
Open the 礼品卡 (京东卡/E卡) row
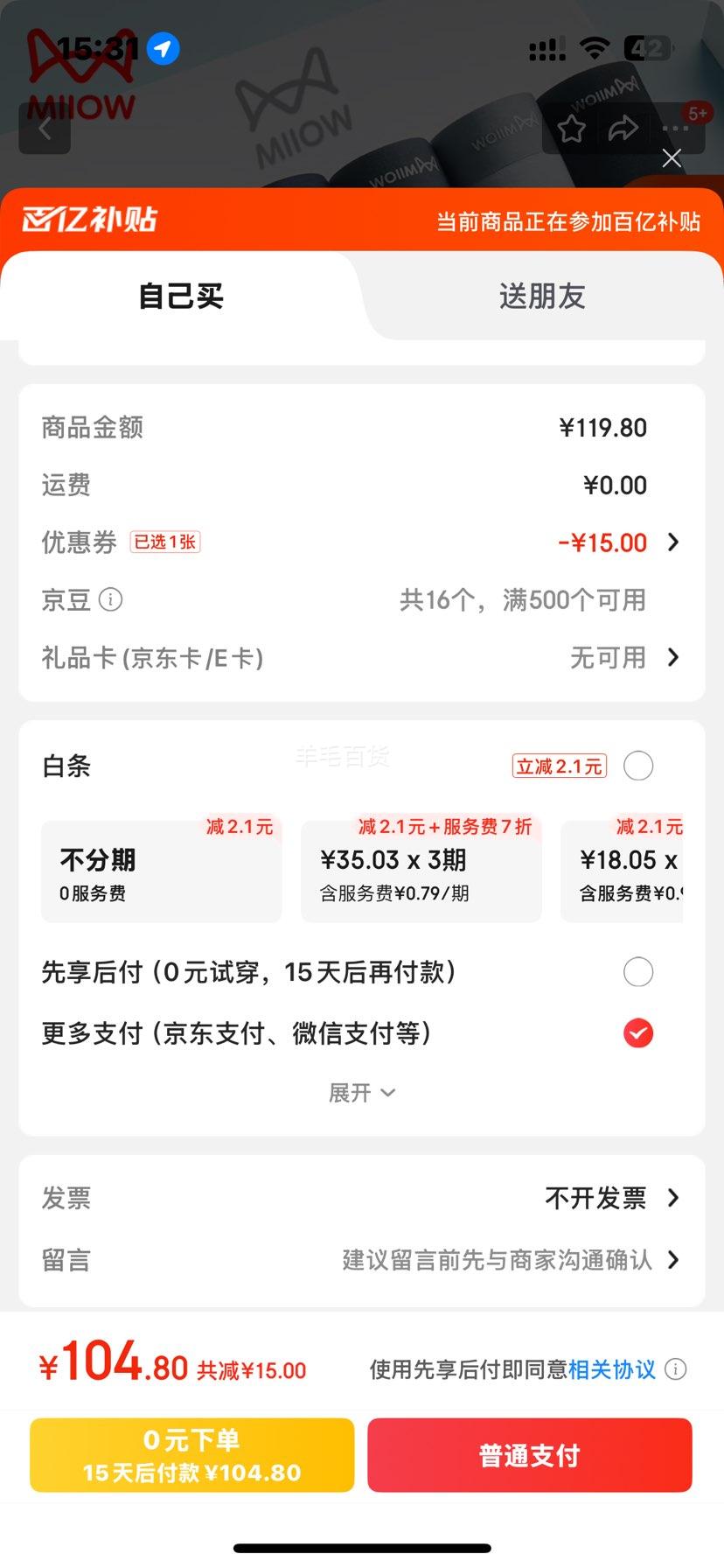361,658
